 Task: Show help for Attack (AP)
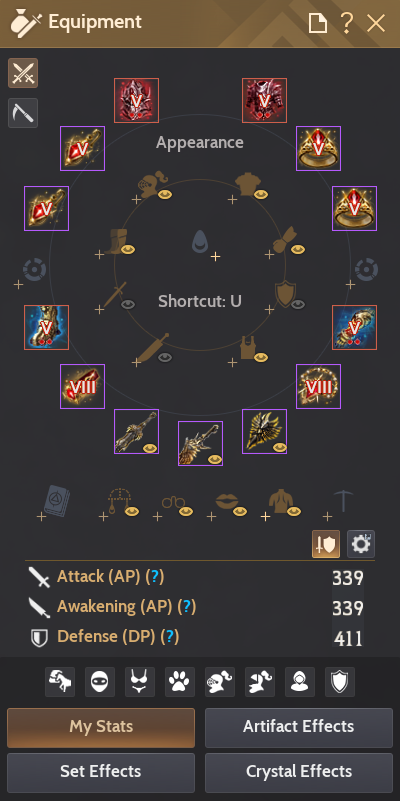pyautogui.click(x=155, y=577)
